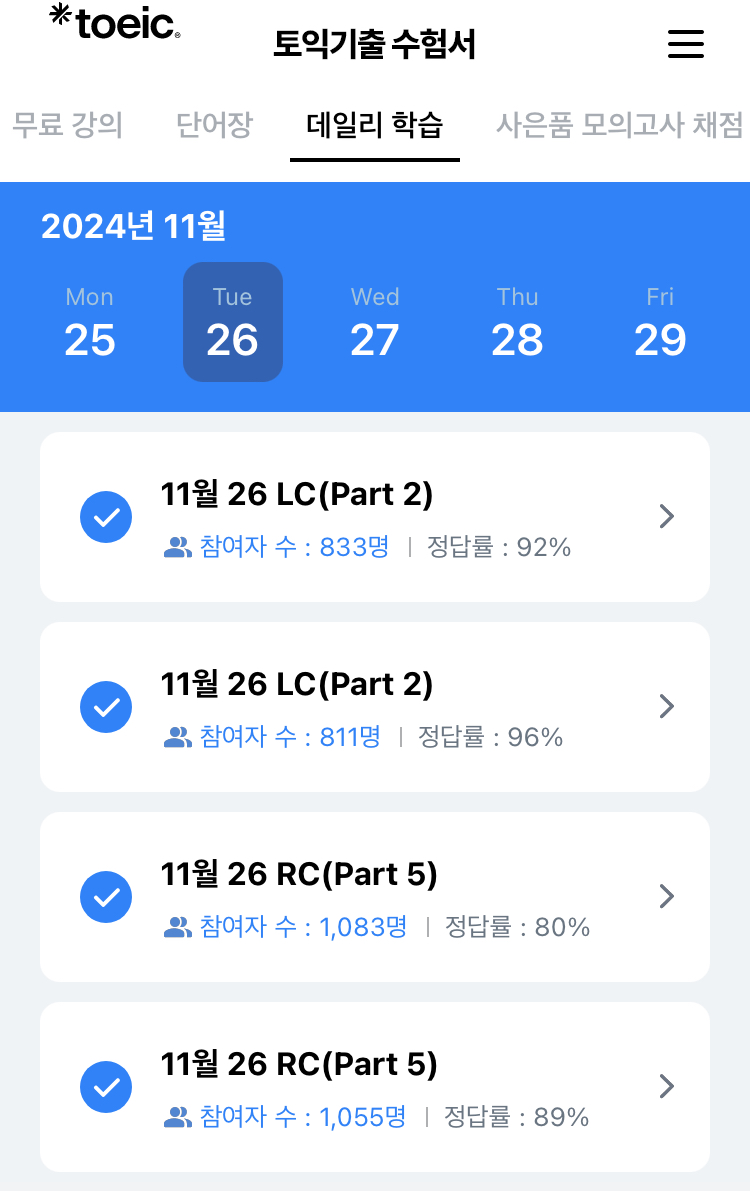Screen dimensions: 750x1191
Task: Switch to the 단어장 tab
Action: 214,126
